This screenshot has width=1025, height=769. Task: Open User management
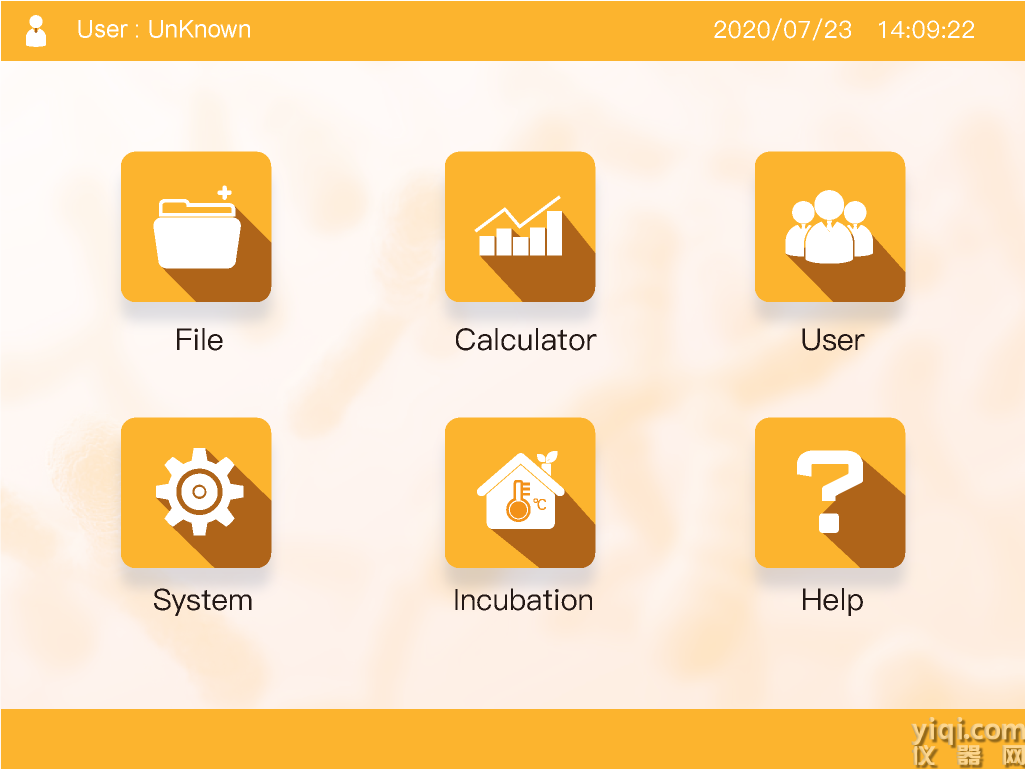pyautogui.click(x=830, y=227)
